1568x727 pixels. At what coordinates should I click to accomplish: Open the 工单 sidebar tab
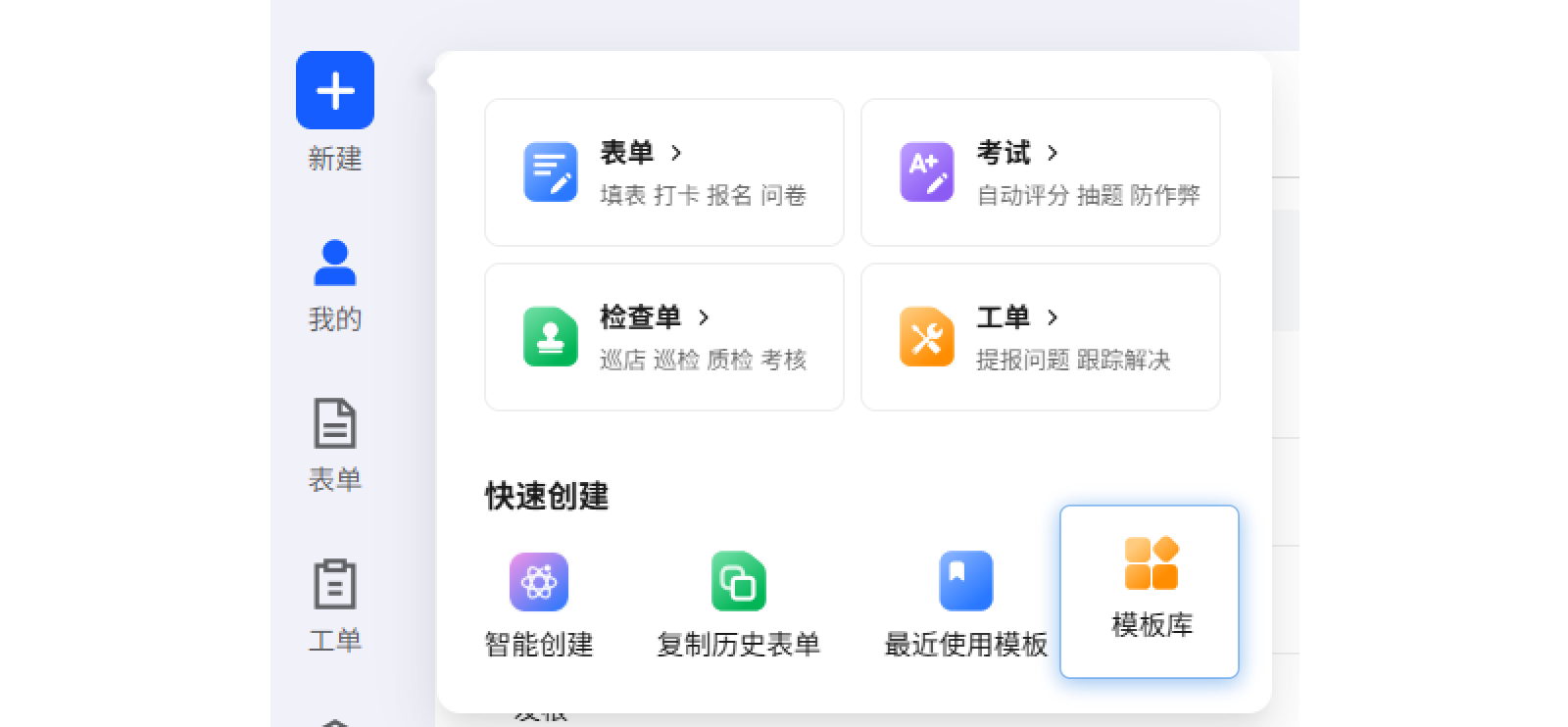[x=335, y=605]
